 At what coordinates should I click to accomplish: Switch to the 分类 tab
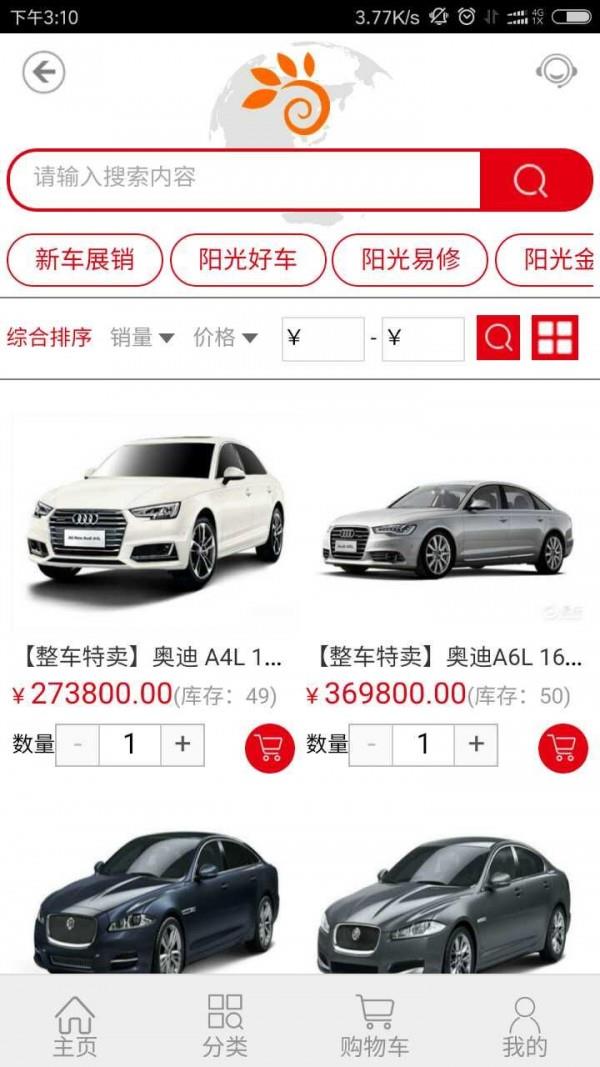click(225, 1025)
